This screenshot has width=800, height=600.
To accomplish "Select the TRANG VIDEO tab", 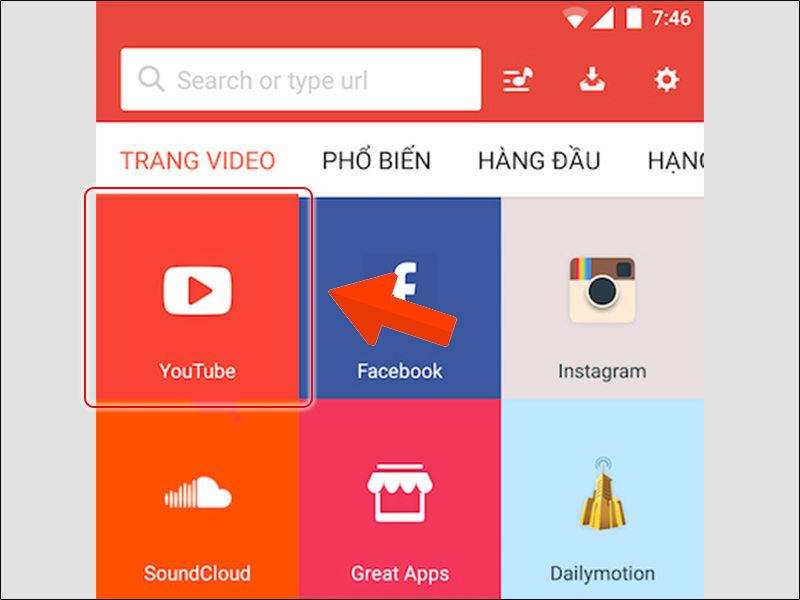I will pyautogui.click(x=198, y=160).
